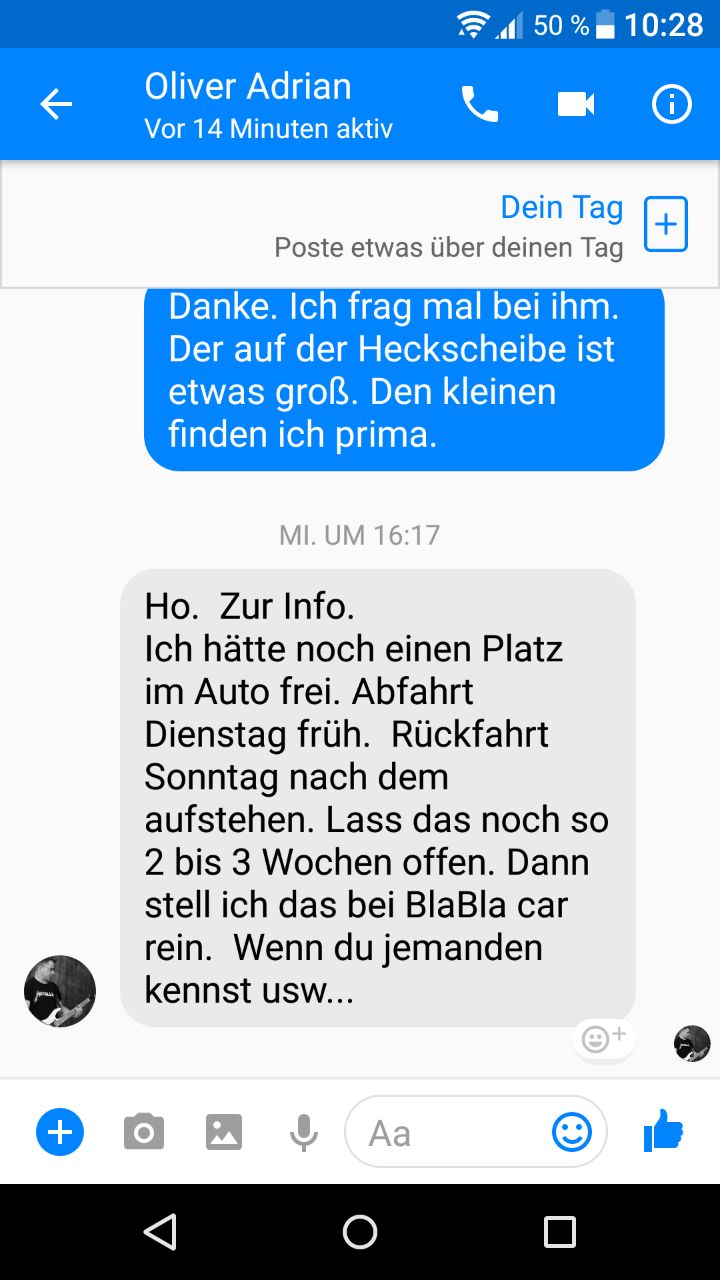Open the camera to take a photo
Viewport: 720px width, 1280px height.
(144, 1133)
